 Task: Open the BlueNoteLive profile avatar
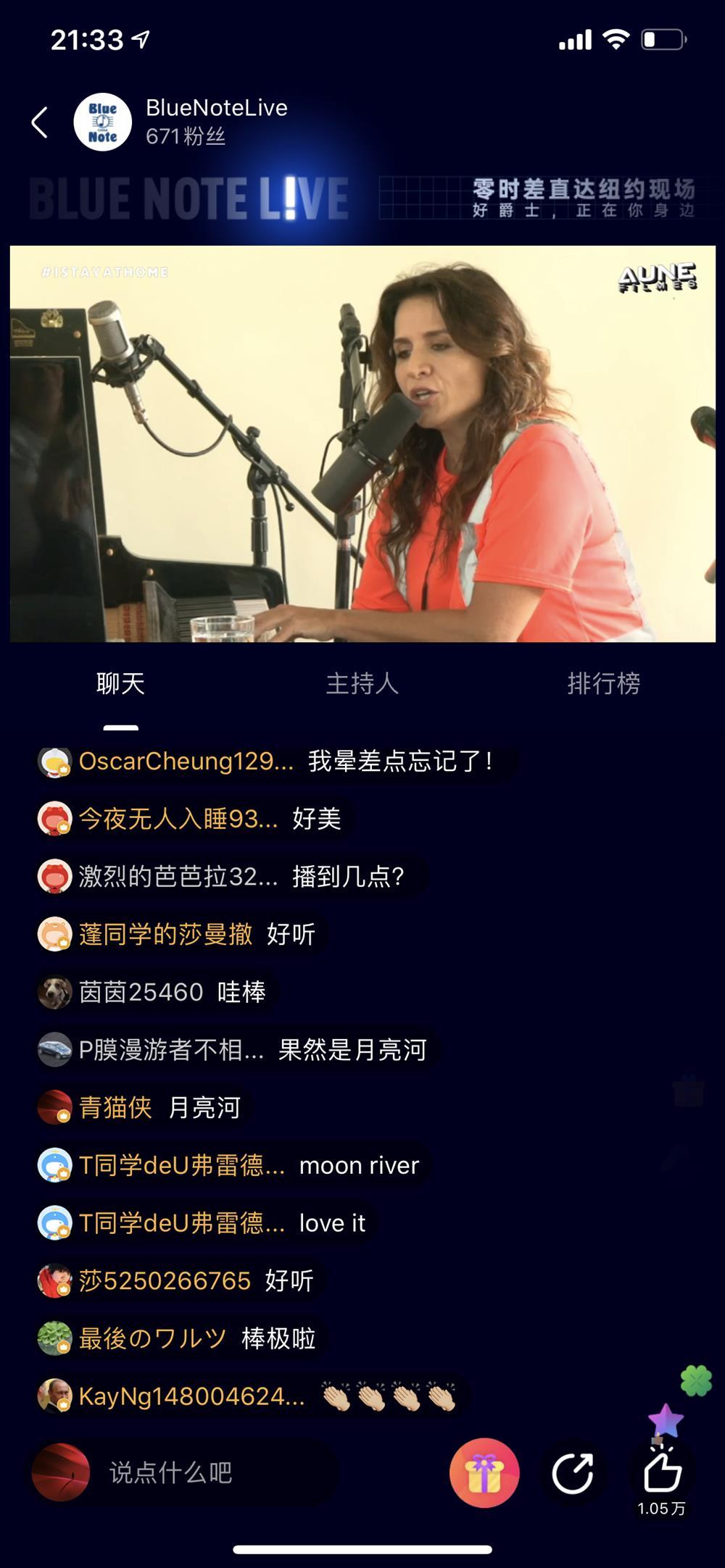tap(102, 122)
